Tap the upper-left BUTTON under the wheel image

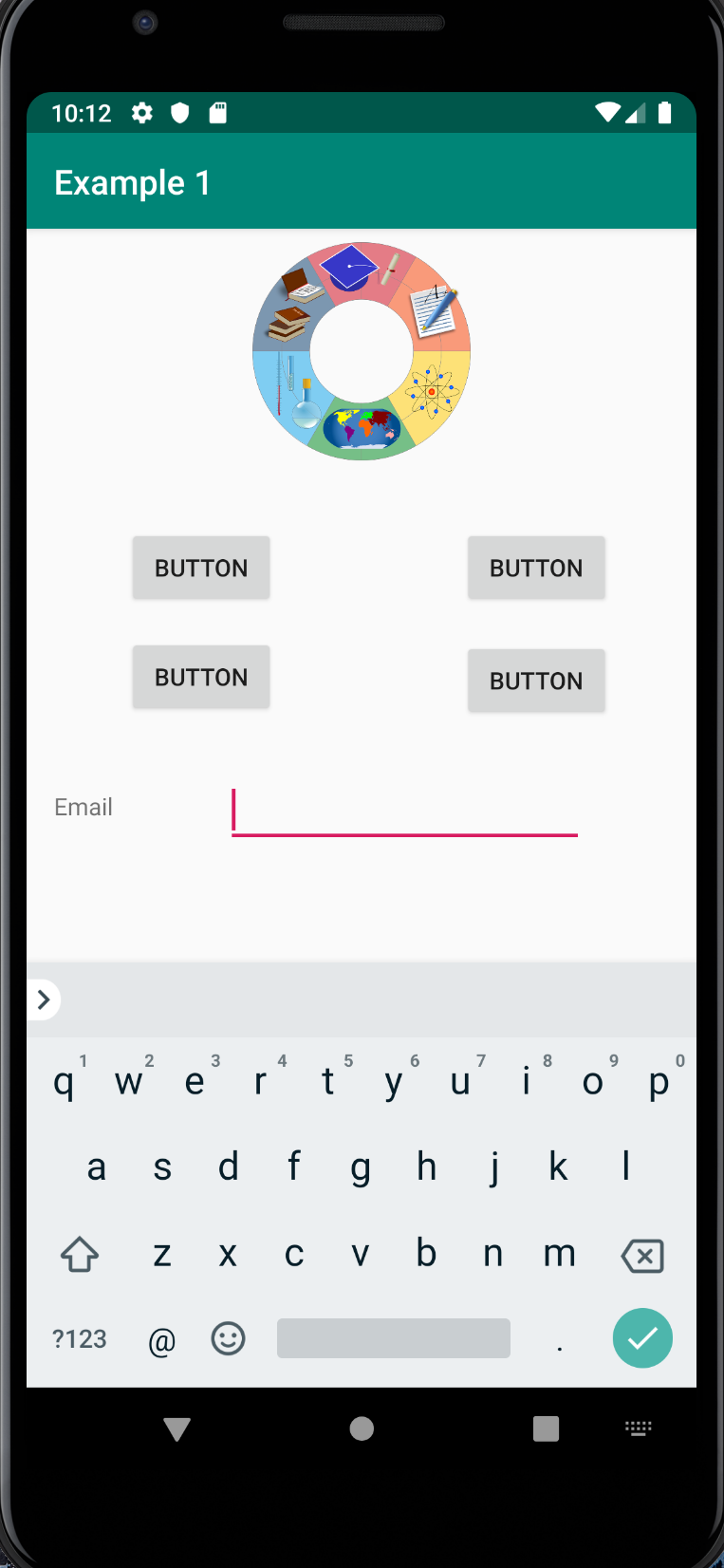[201, 568]
